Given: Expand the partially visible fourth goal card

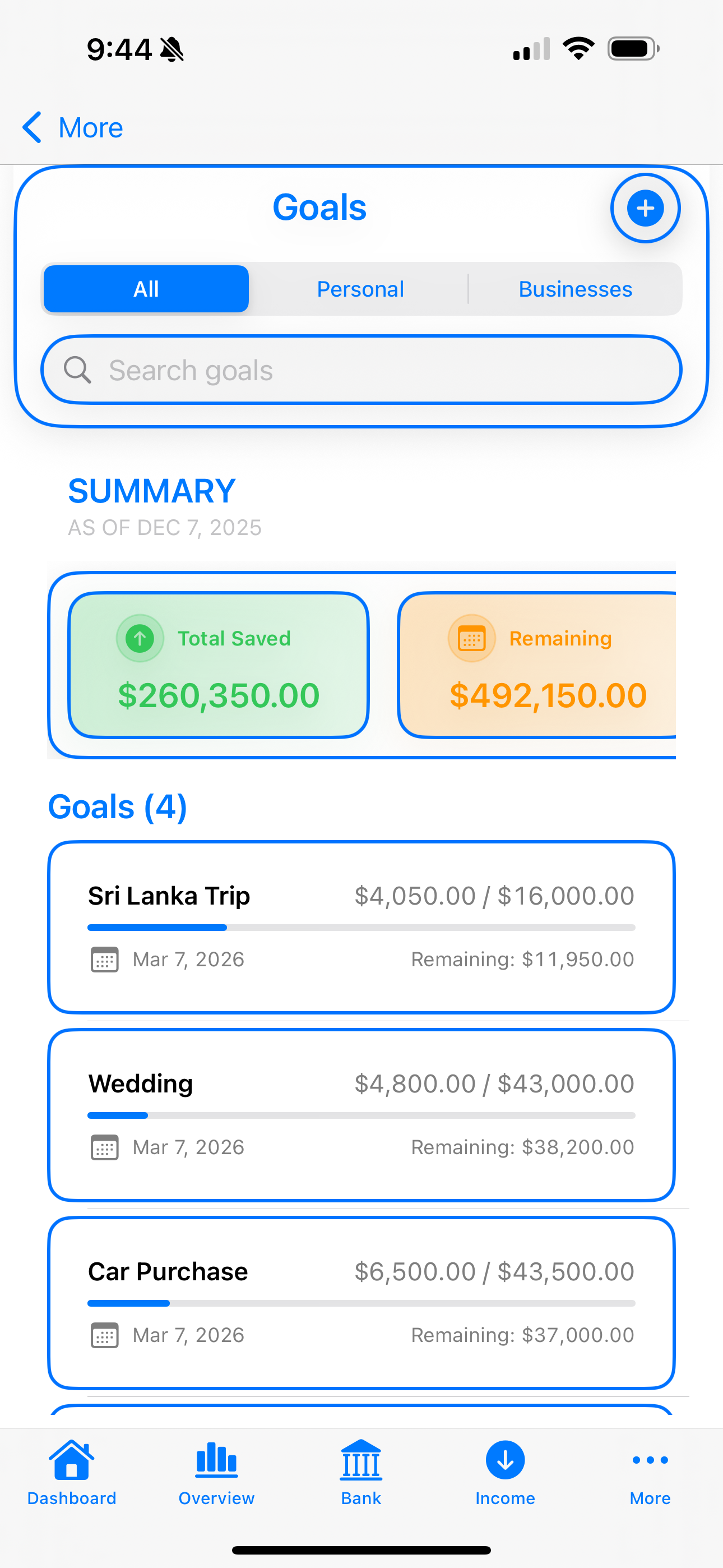Looking at the screenshot, I should coord(361,1412).
